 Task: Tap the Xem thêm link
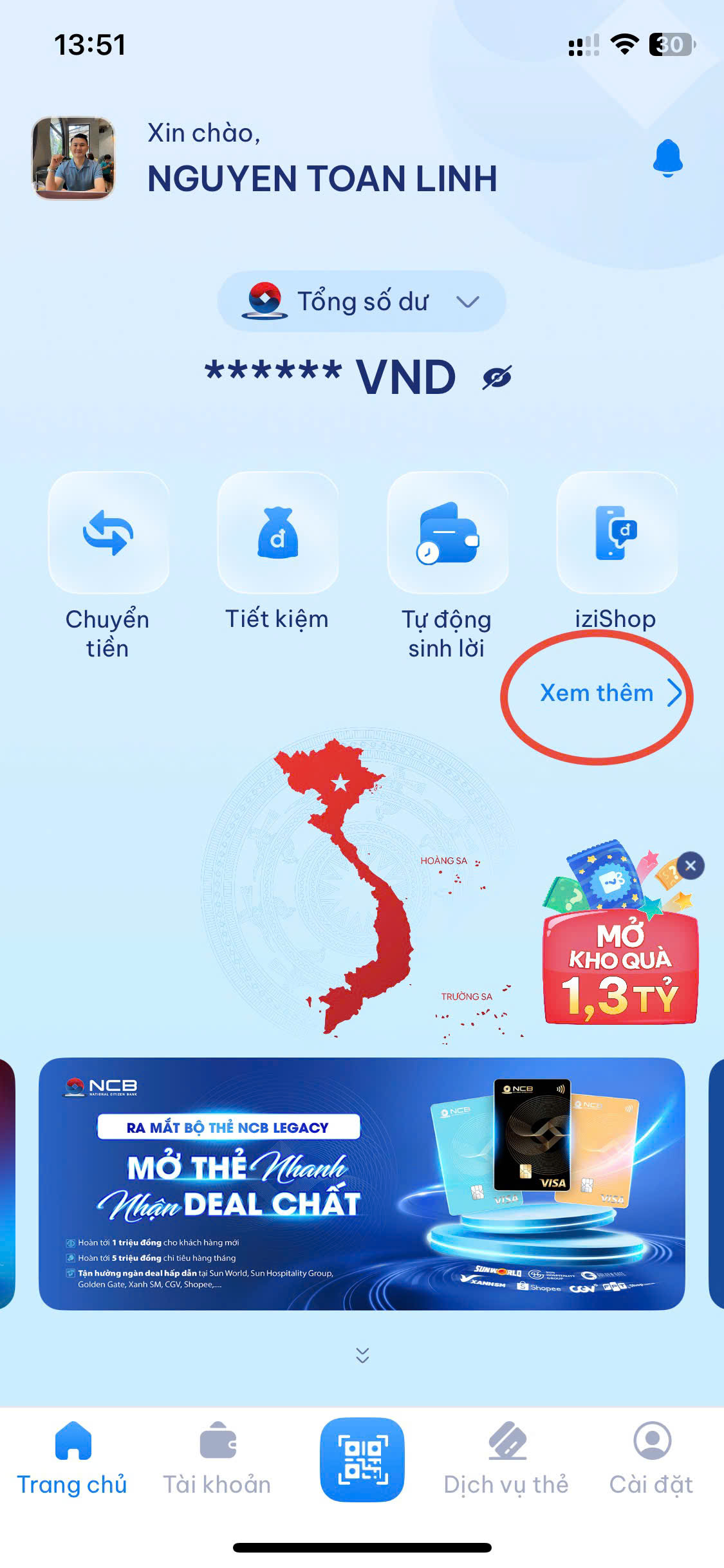tap(609, 693)
